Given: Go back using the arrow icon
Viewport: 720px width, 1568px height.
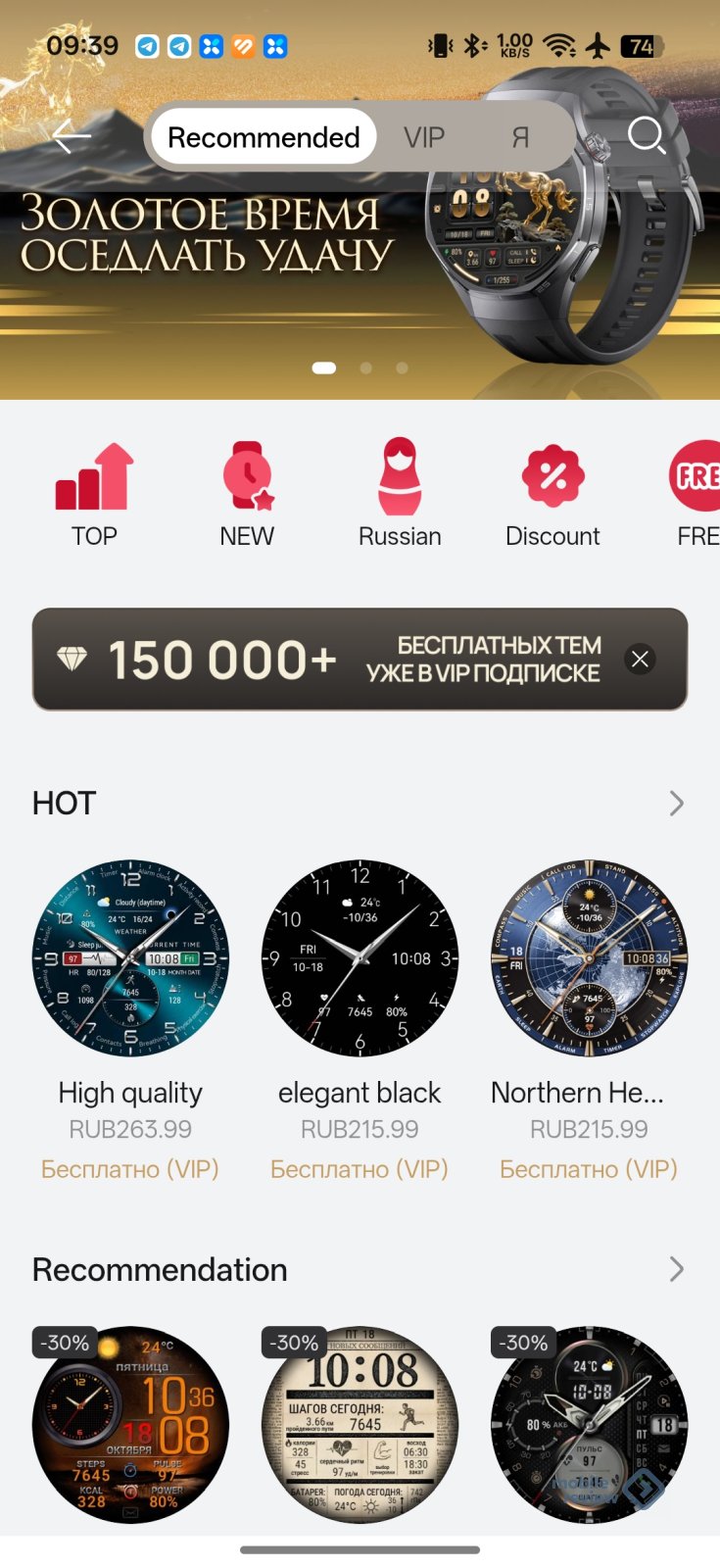Looking at the screenshot, I should click(x=72, y=136).
